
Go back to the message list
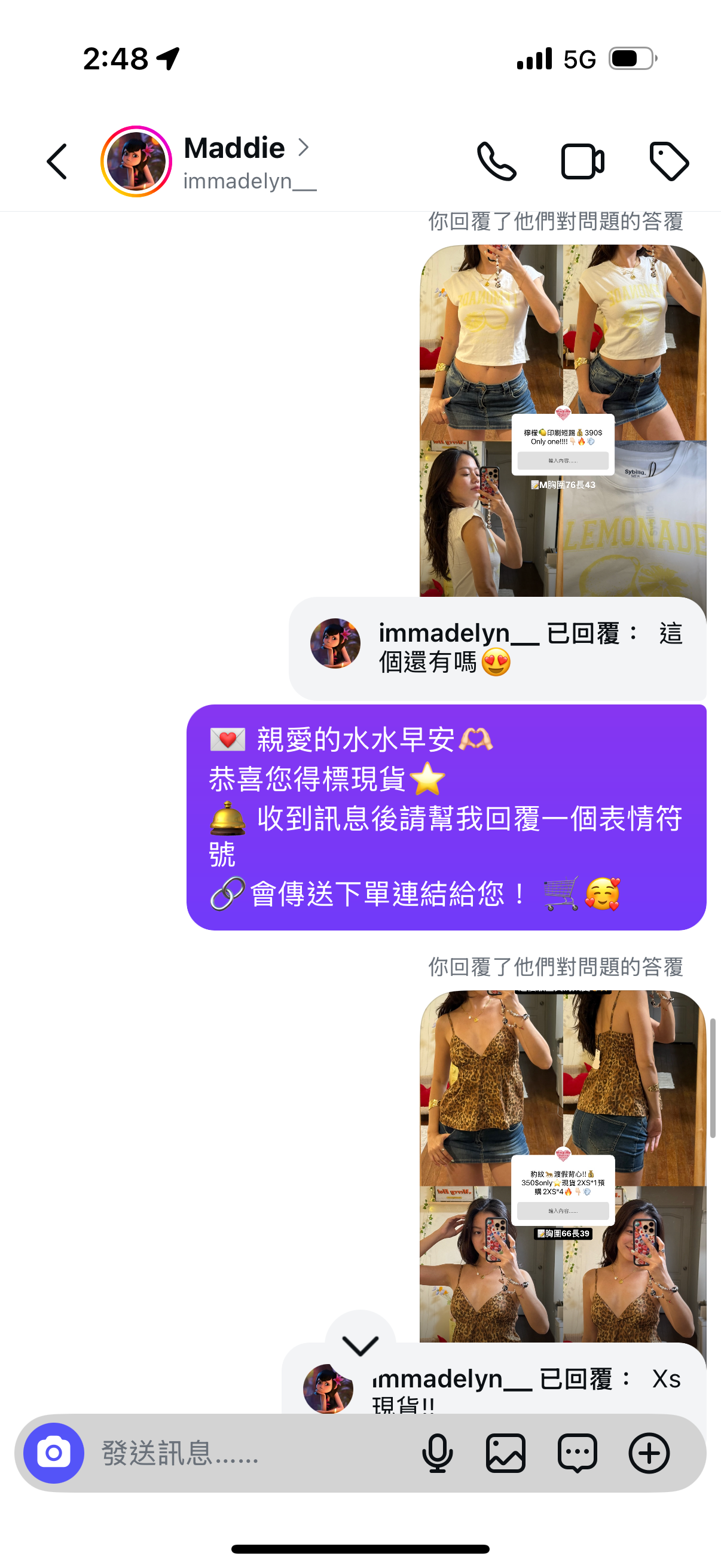click(x=57, y=162)
